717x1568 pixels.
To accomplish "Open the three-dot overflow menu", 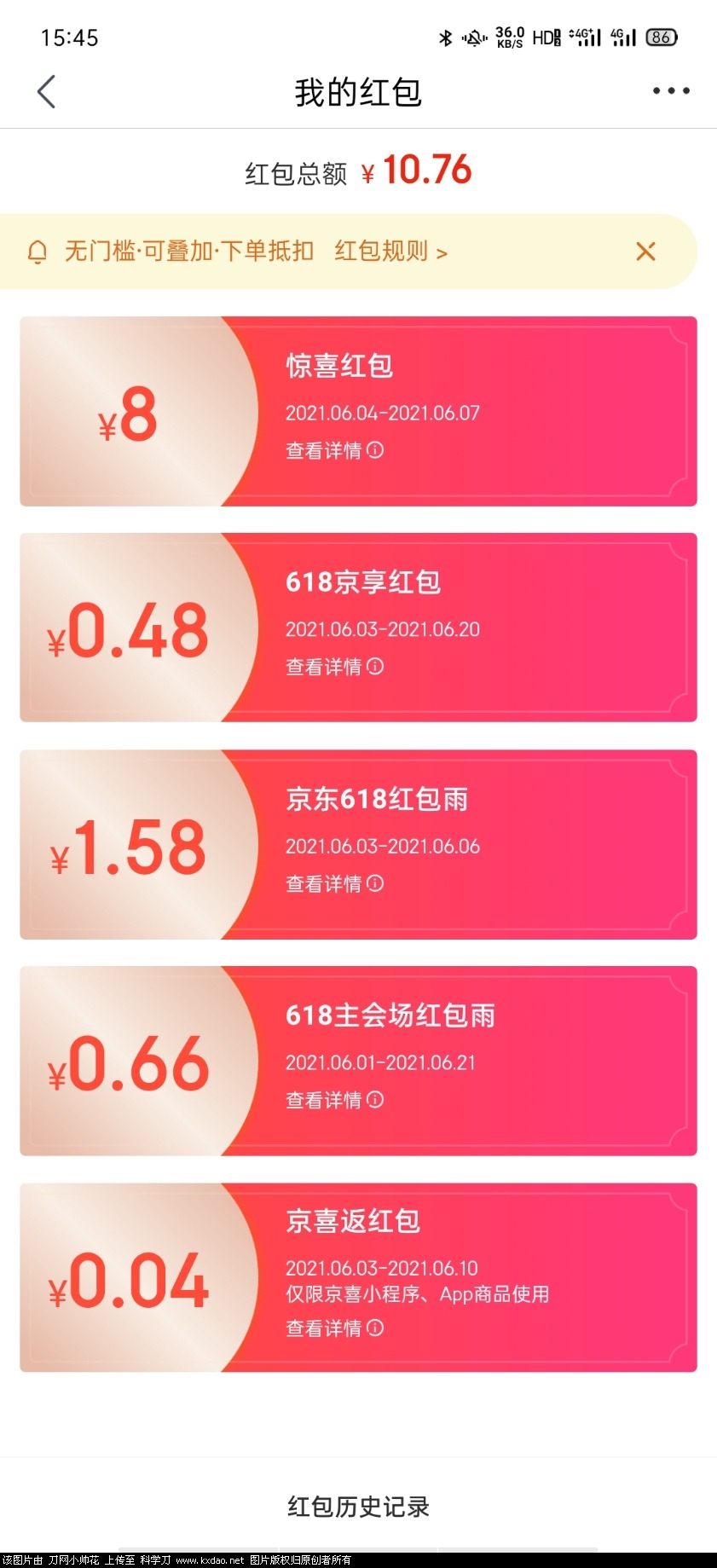I will pos(671,90).
